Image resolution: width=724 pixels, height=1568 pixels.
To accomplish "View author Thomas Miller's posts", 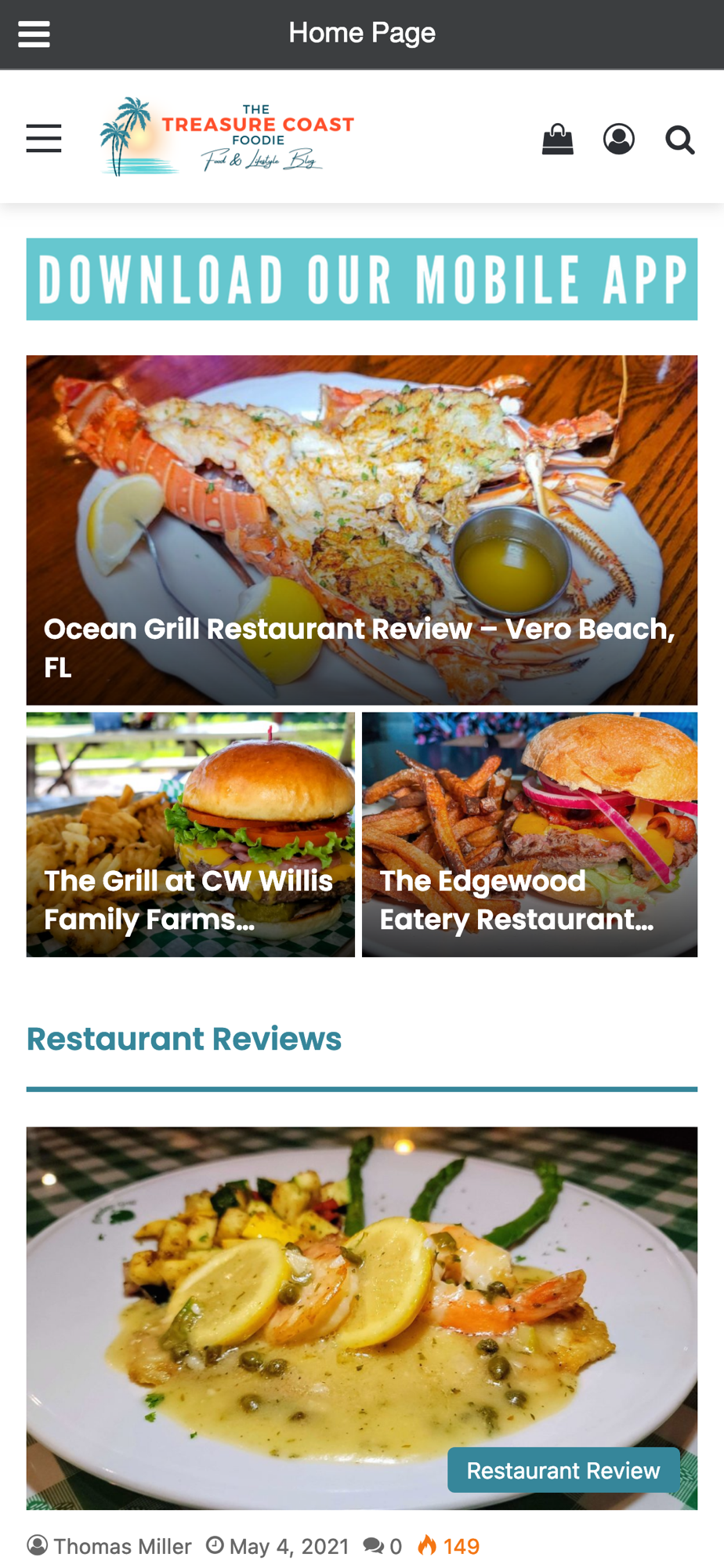I will [x=122, y=1546].
